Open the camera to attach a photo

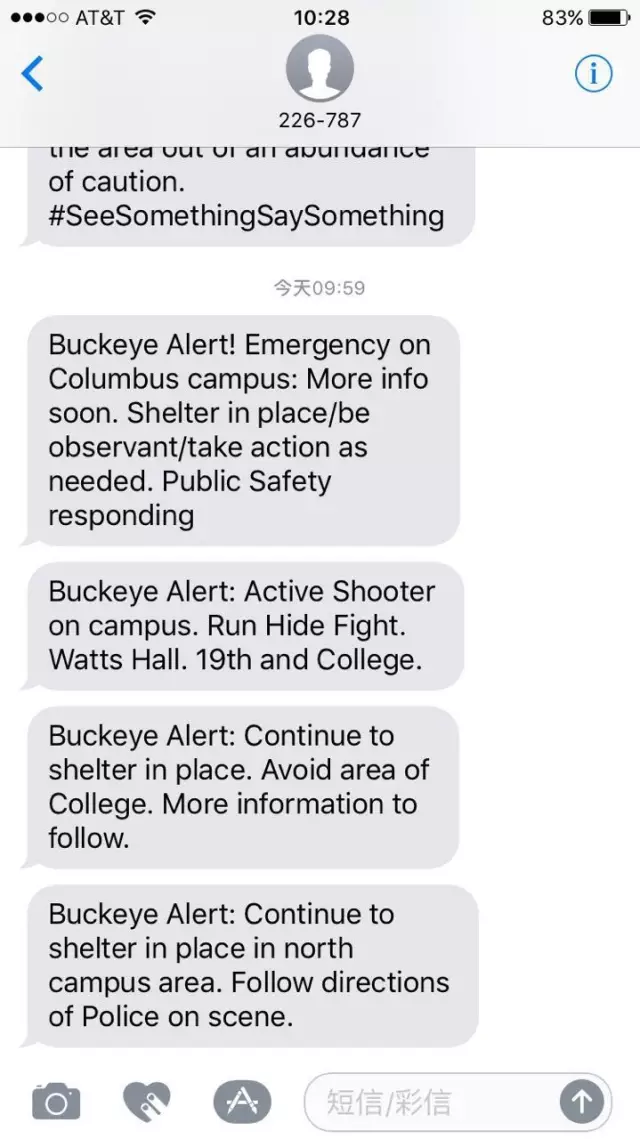[x=56, y=1102]
